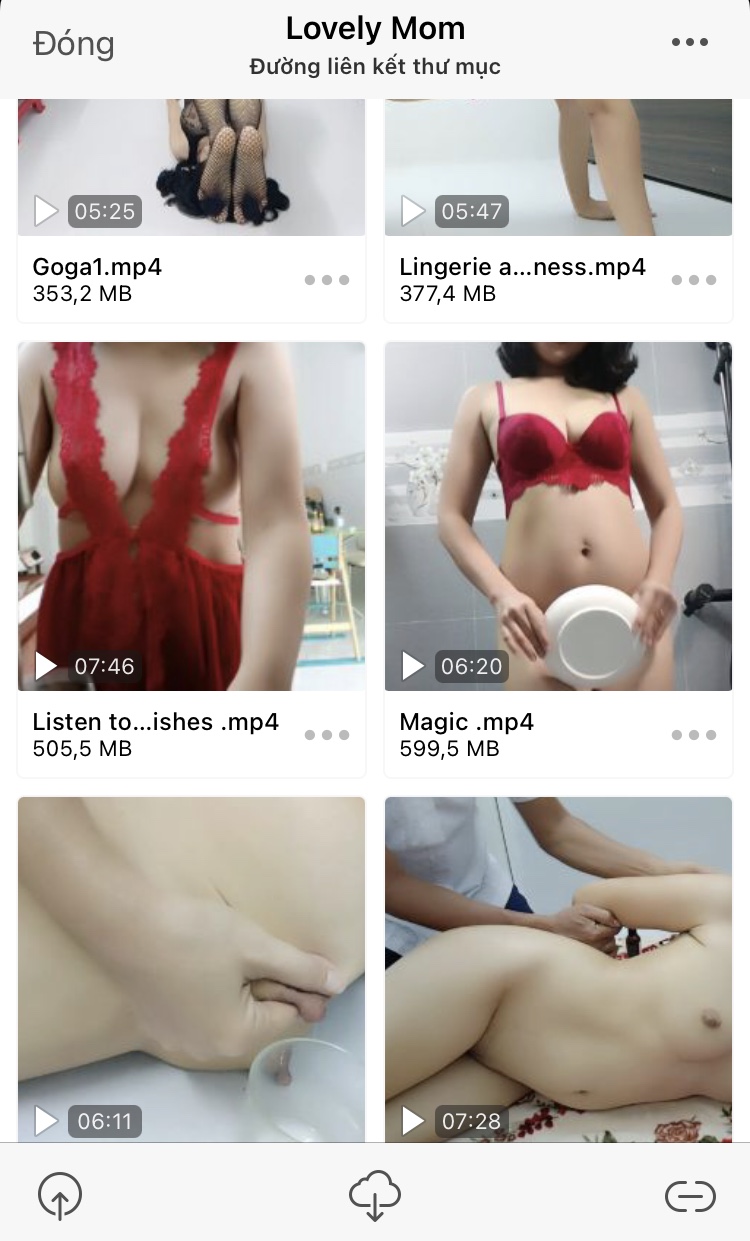Tap the upload icon in bottom toolbar
The height and width of the screenshot is (1241, 750).
60,1195
